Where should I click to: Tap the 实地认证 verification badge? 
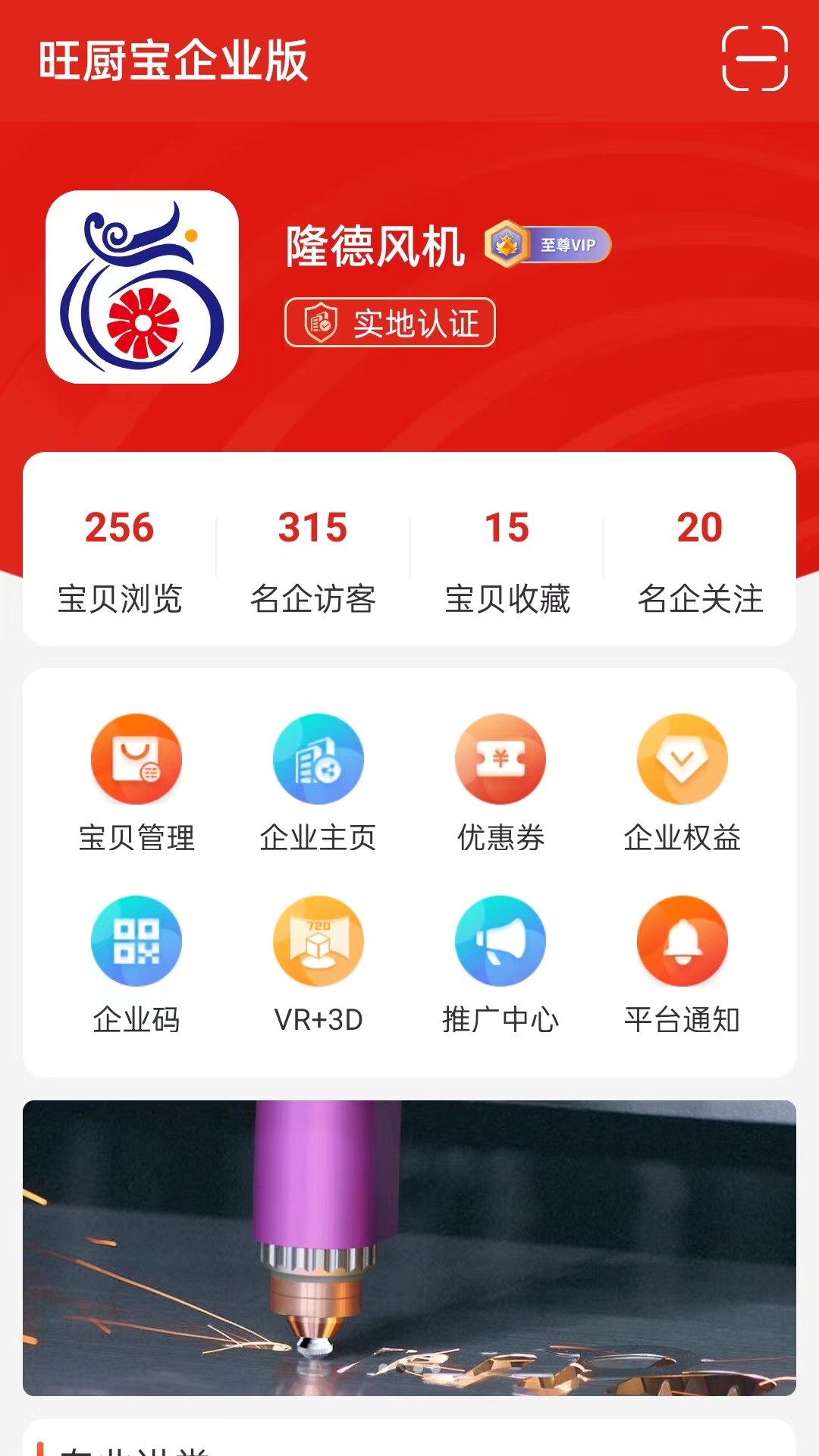[x=390, y=322]
